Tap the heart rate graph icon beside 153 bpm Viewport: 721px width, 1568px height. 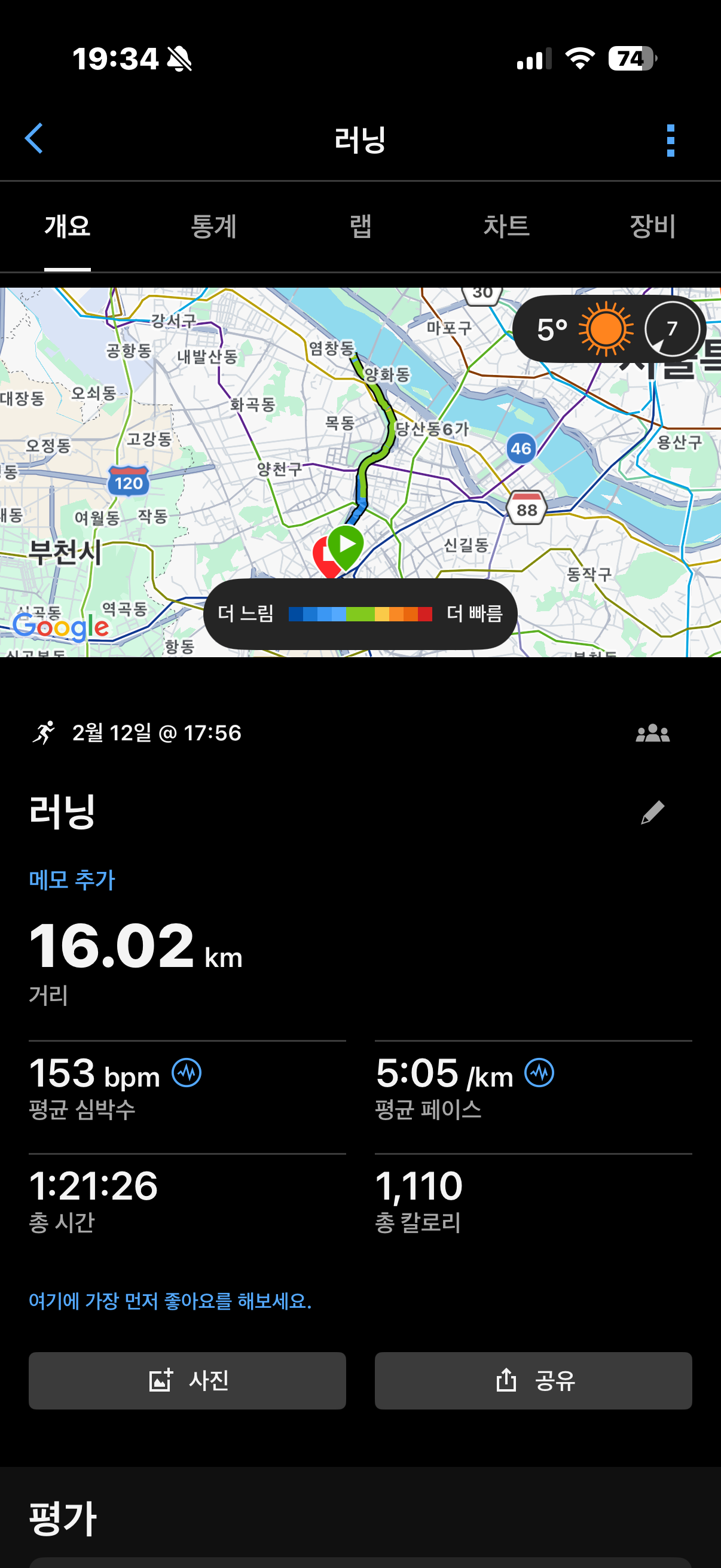point(187,1072)
